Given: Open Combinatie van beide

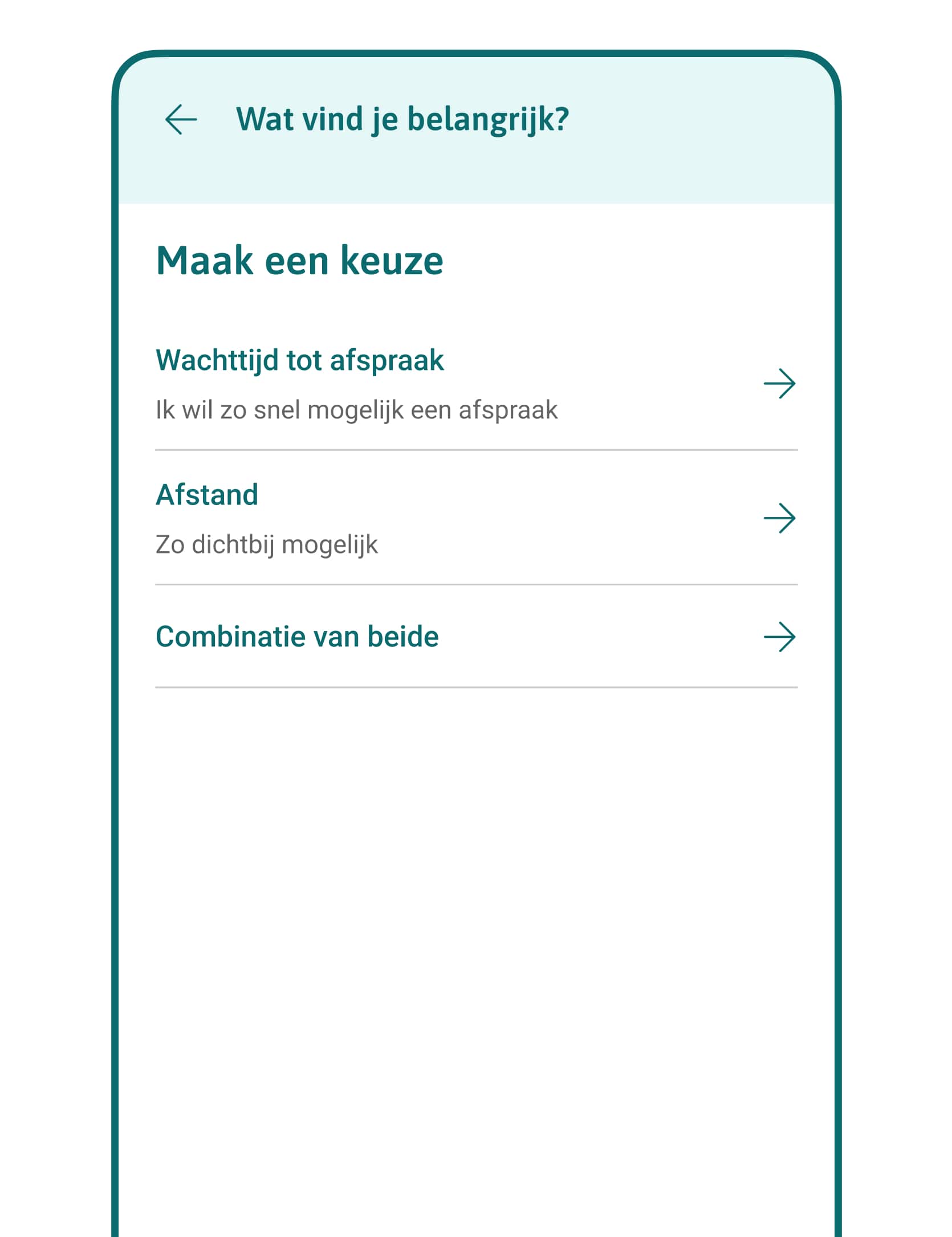Looking at the screenshot, I should [x=475, y=637].
